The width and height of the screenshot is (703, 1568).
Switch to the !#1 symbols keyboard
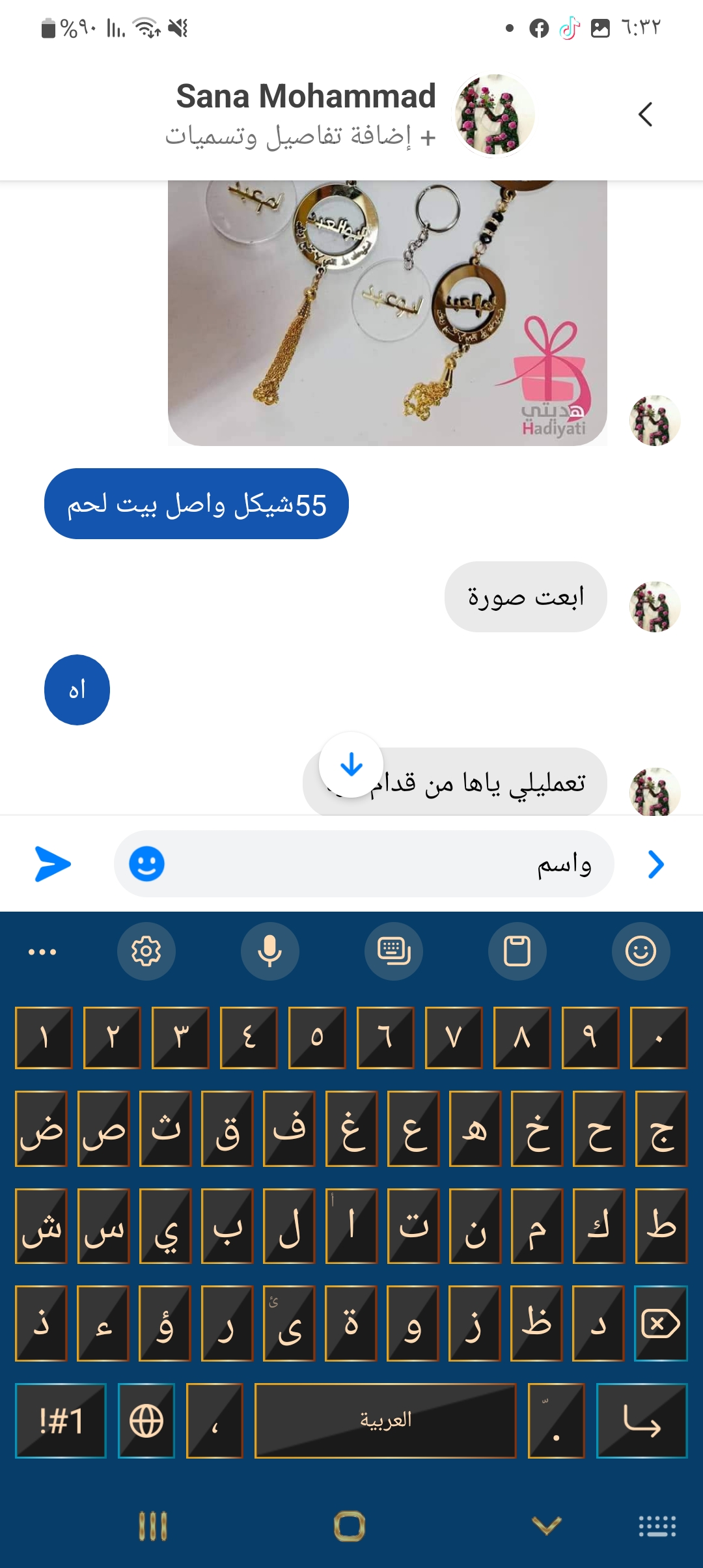(x=61, y=1421)
